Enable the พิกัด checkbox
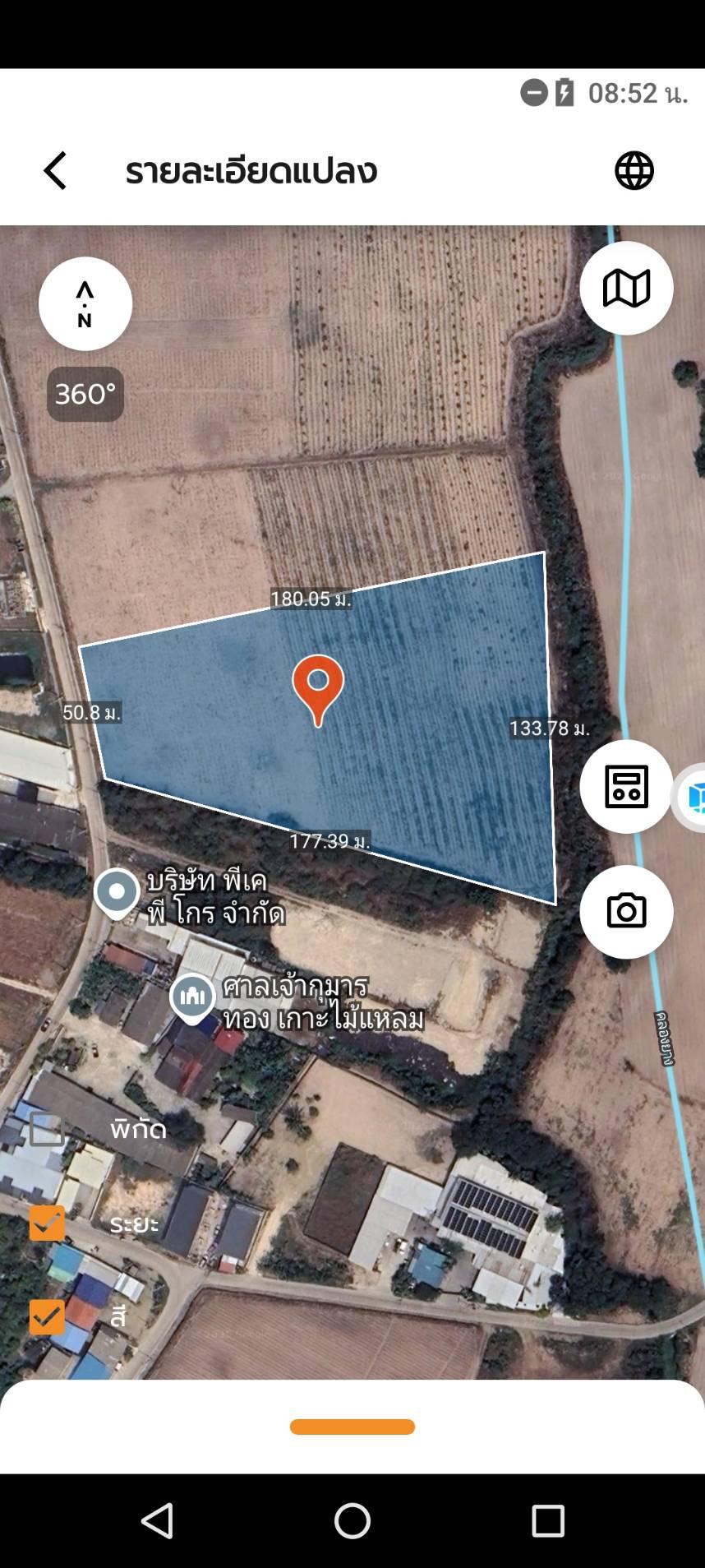Image resolution: width=705 pixels, height=1568 pixels. click(x=47, y=1129)
